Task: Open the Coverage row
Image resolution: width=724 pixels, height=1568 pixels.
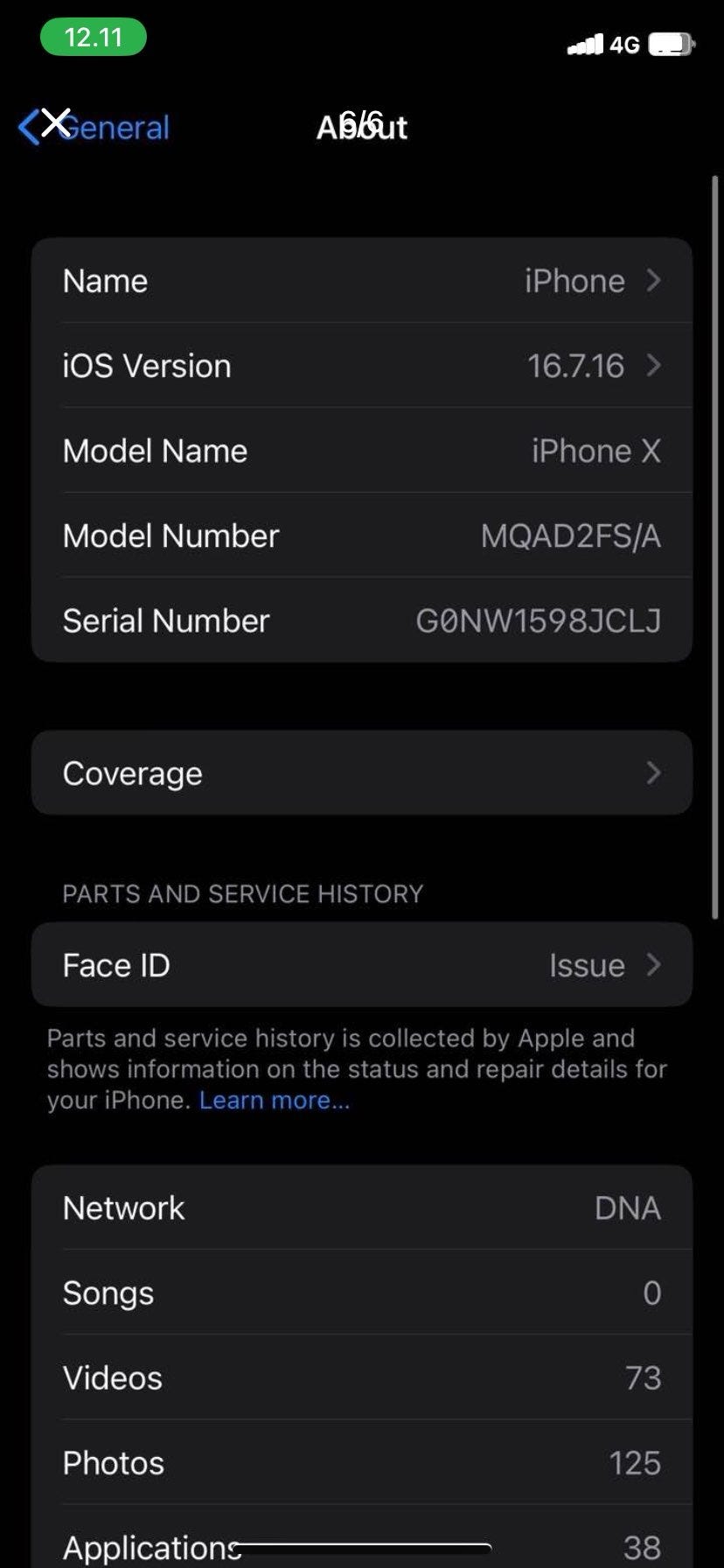Action: point(362,773)
